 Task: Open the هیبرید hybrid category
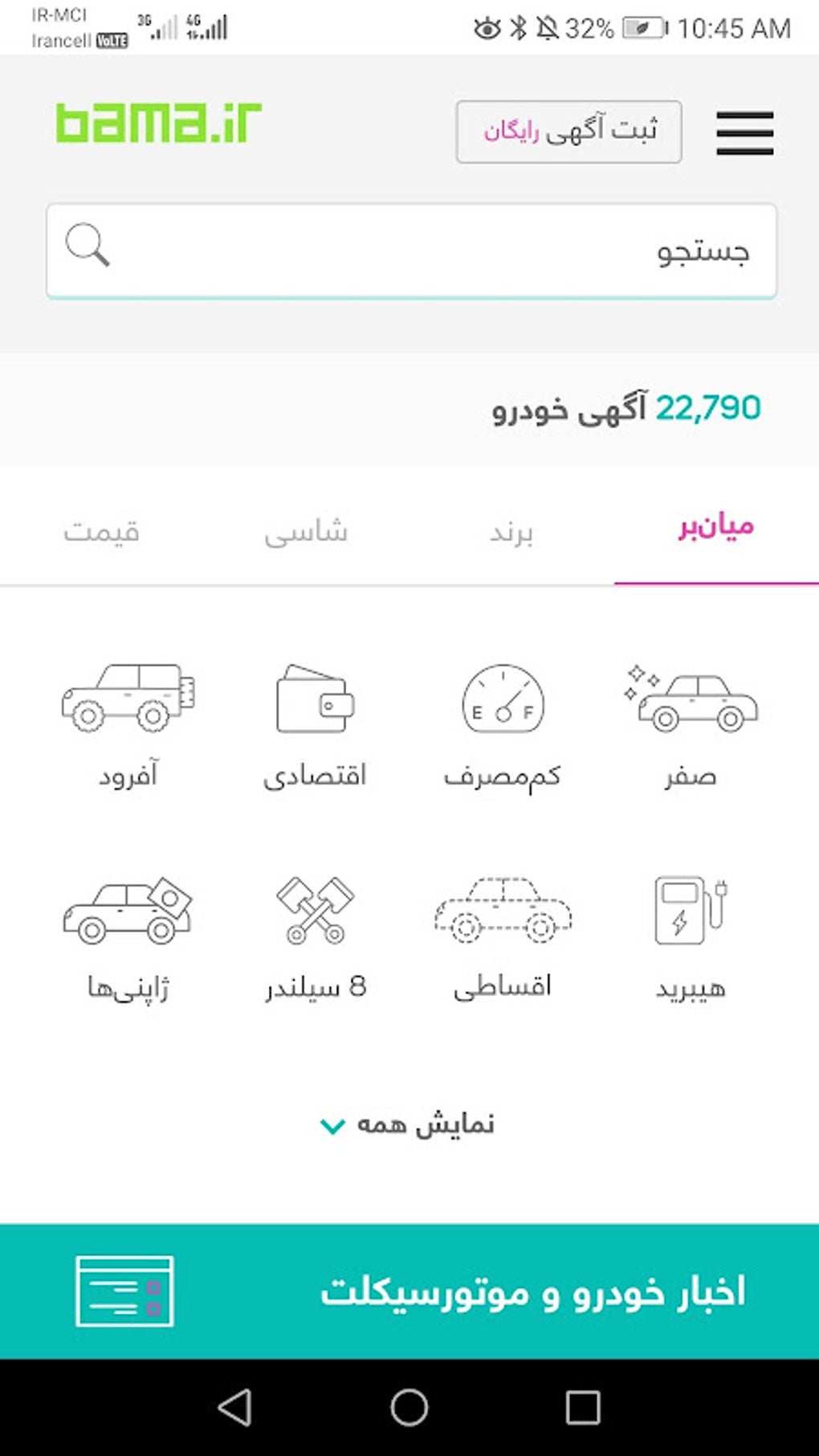691,936
